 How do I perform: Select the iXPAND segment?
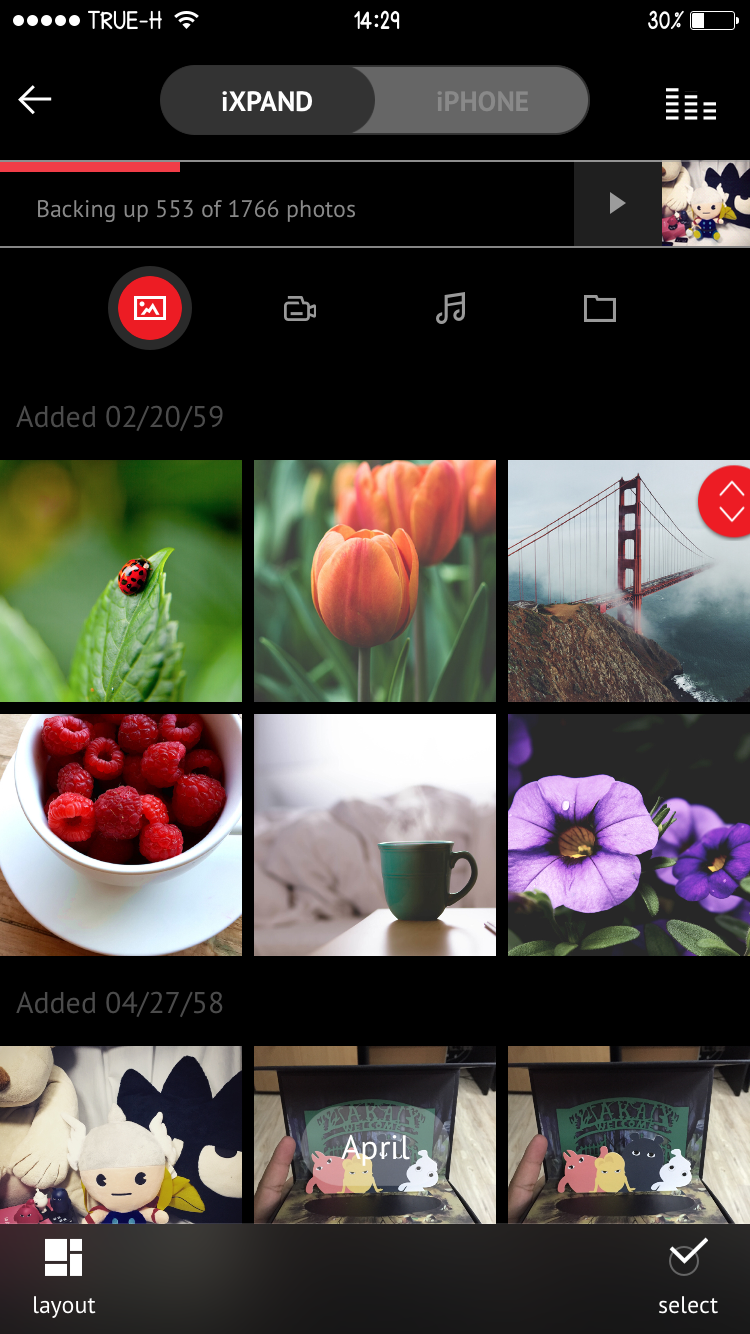point(267,101)
